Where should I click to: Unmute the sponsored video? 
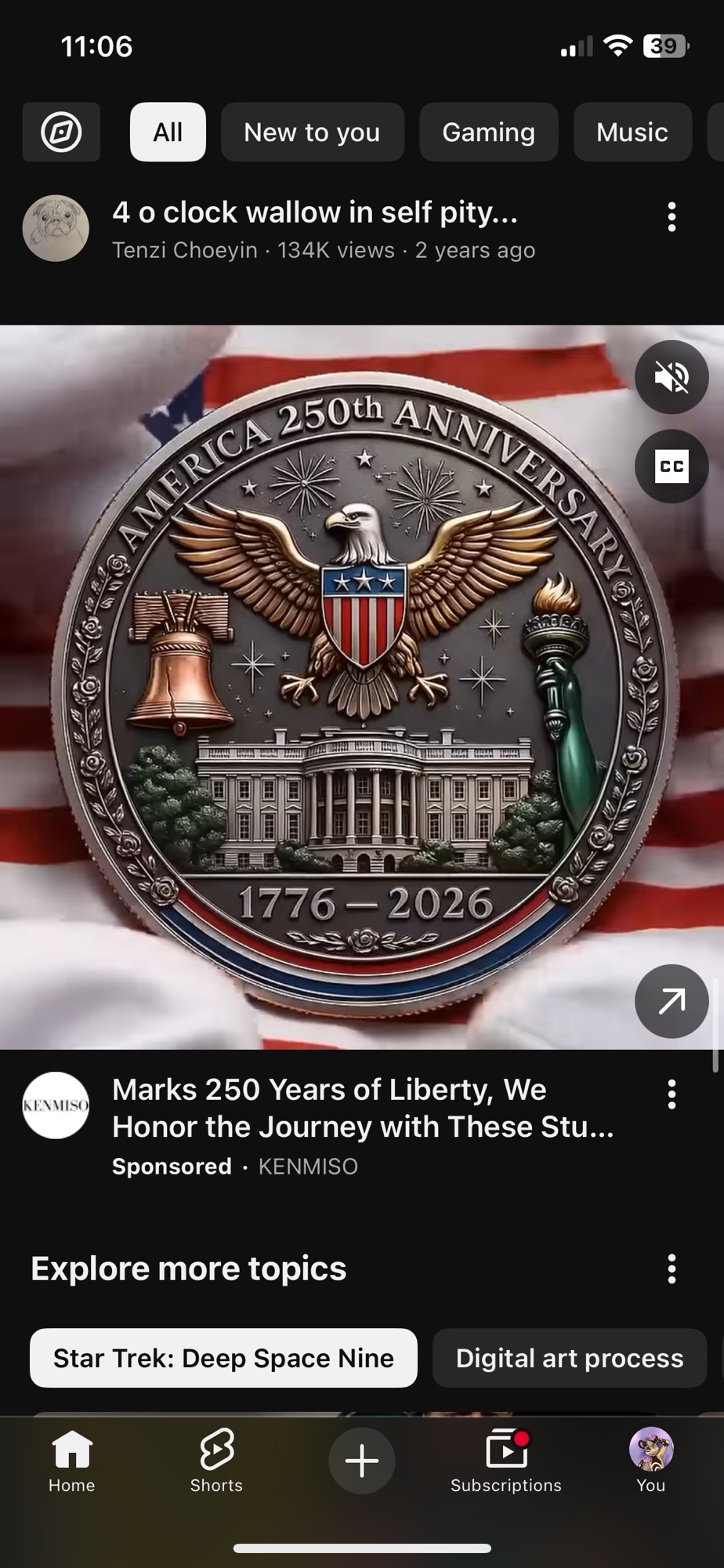coord(672,377)
